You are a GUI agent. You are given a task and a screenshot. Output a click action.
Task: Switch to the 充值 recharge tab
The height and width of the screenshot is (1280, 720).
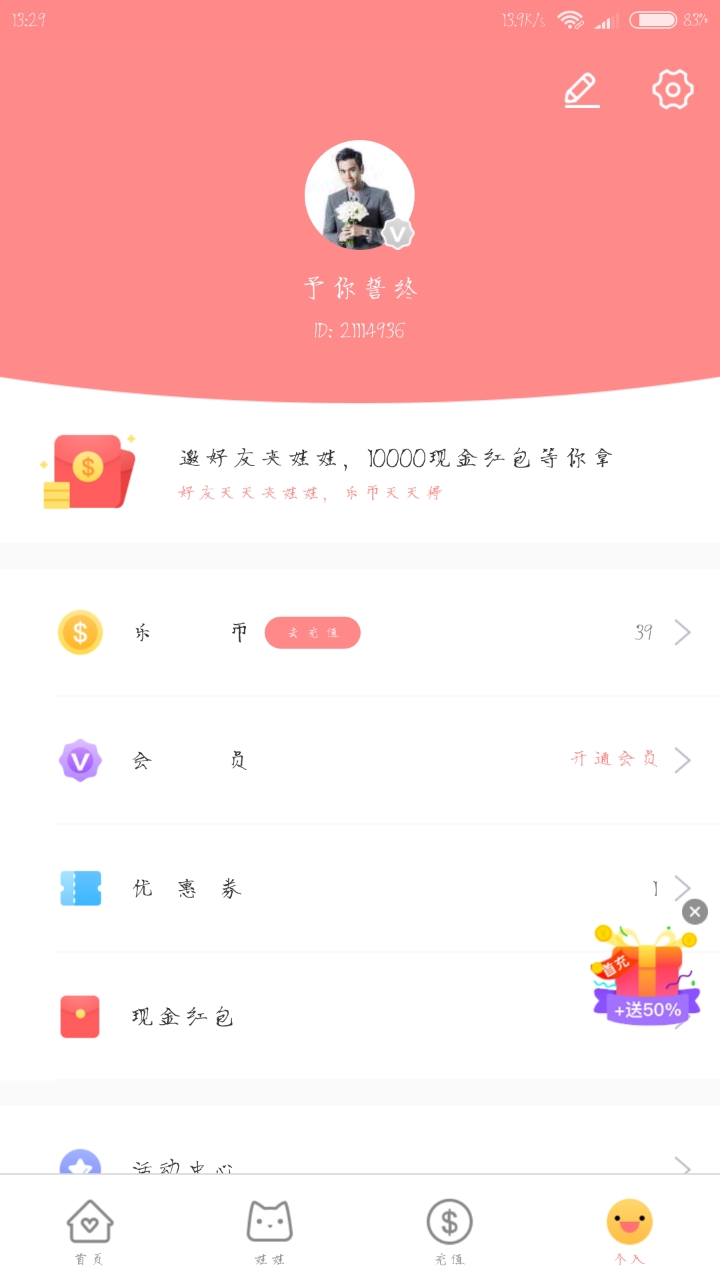tap(450, 1232)
